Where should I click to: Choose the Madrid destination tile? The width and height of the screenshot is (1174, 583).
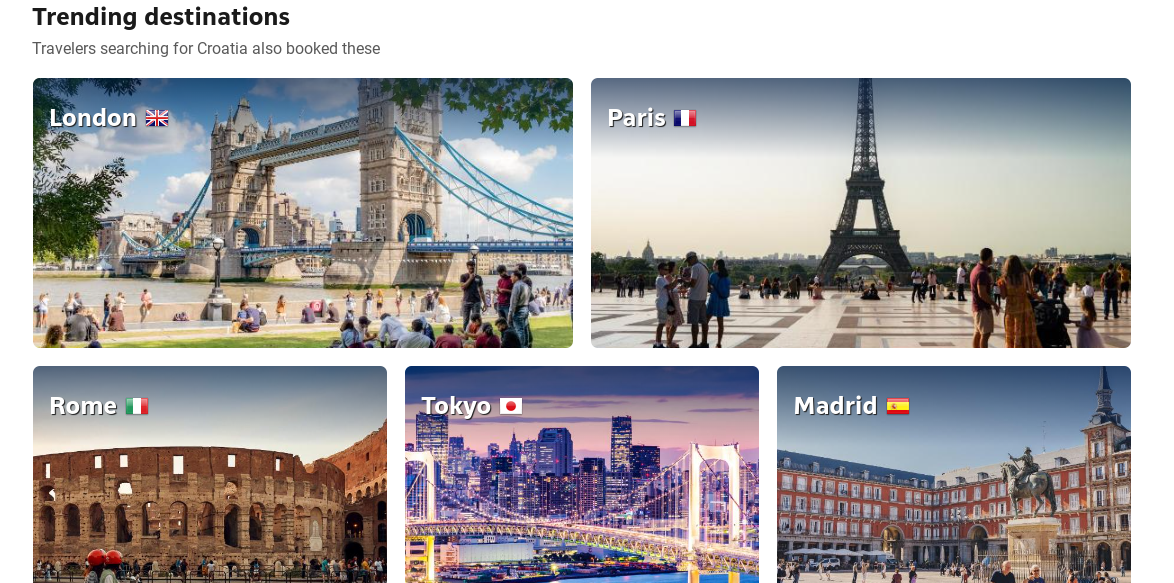[953, 475]
